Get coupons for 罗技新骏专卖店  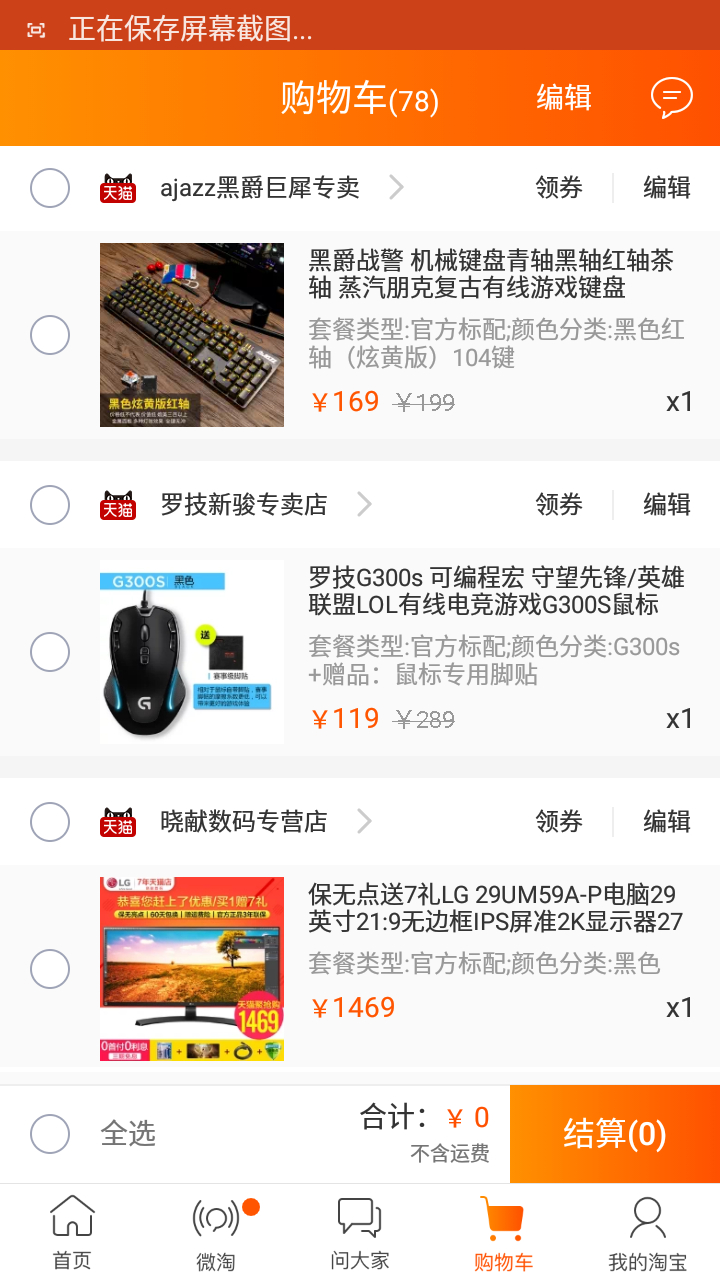click(559, 505)
